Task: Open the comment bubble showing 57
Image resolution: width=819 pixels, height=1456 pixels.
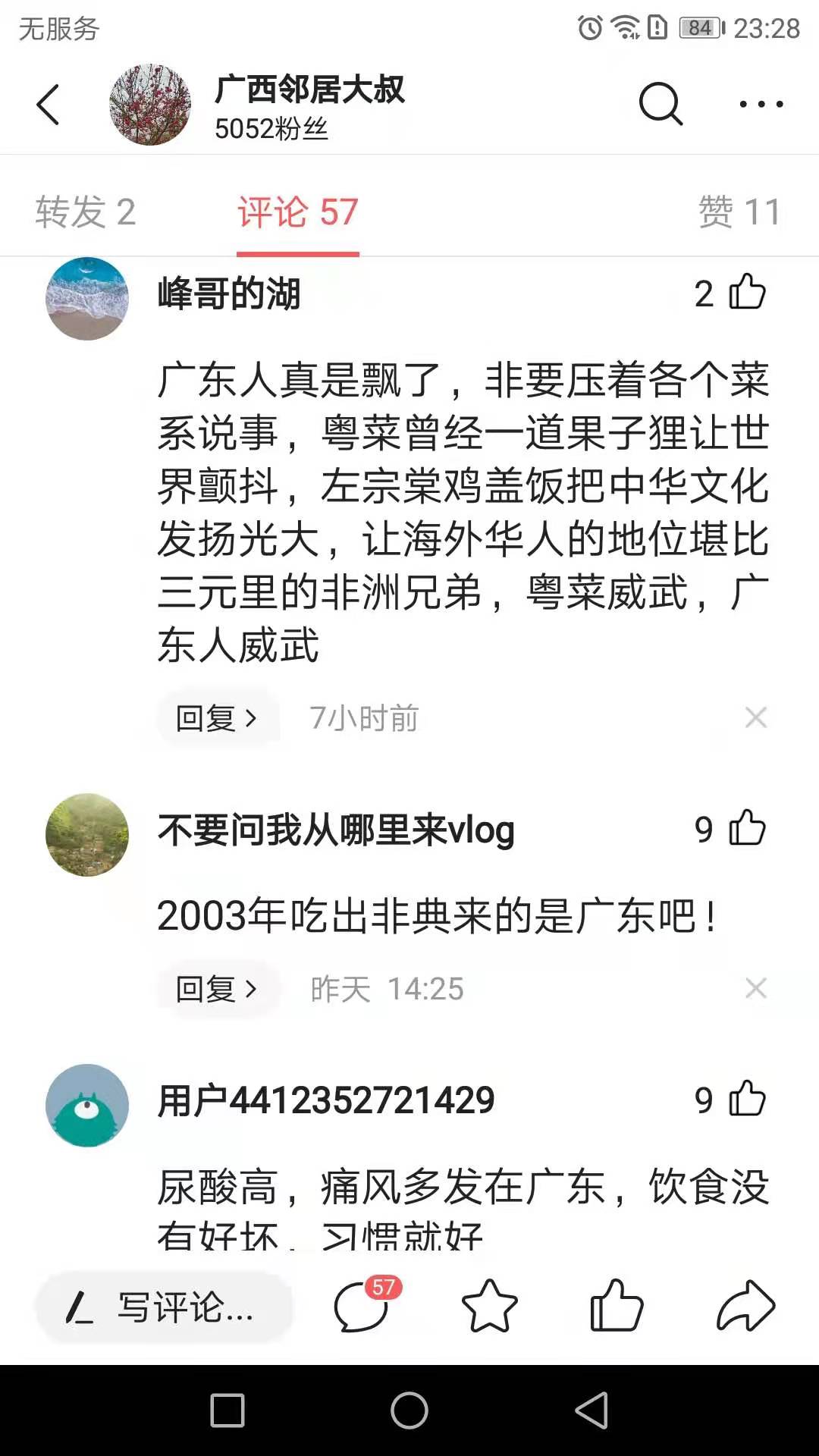Action: coord(362,1306)
